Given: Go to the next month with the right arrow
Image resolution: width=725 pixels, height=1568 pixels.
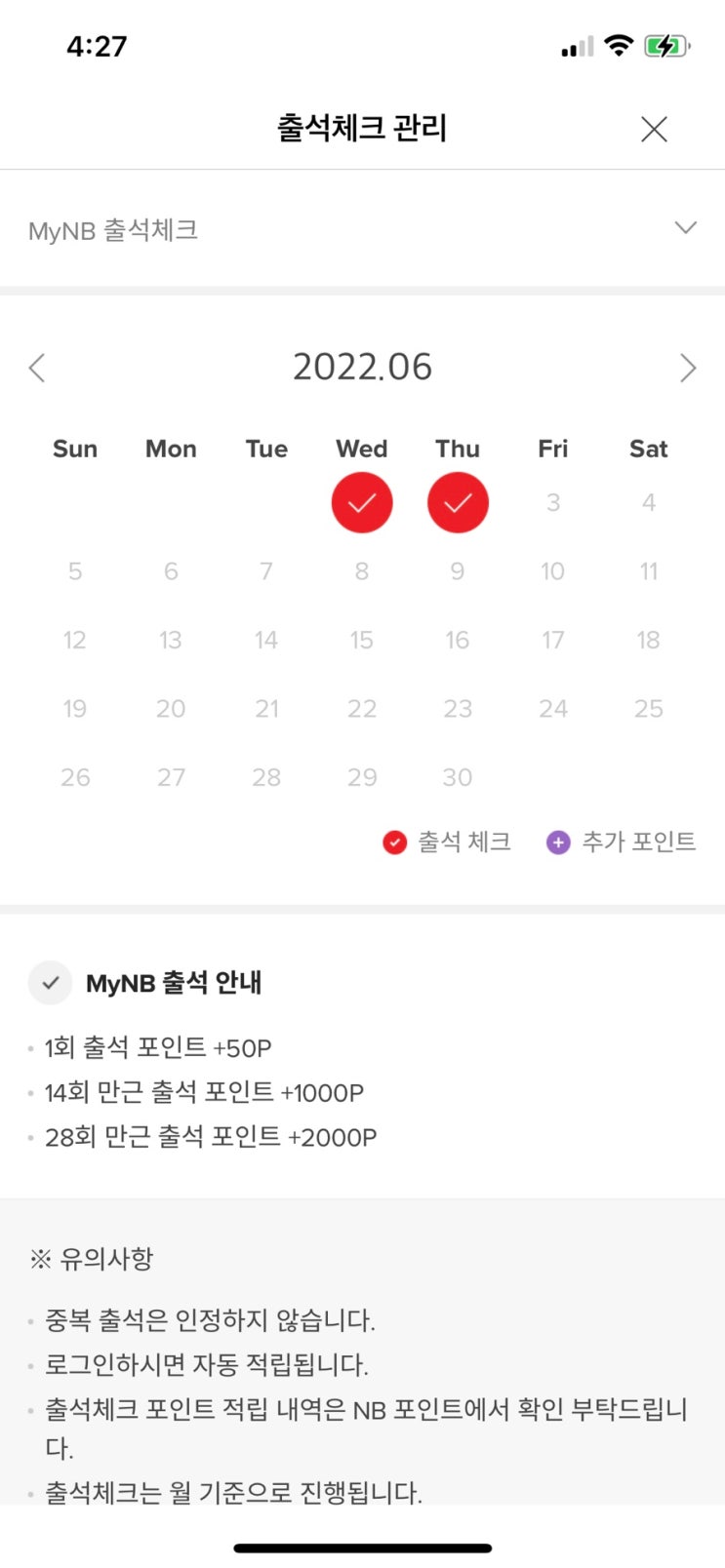Looking at the screenshot, I should pos(689,368).
